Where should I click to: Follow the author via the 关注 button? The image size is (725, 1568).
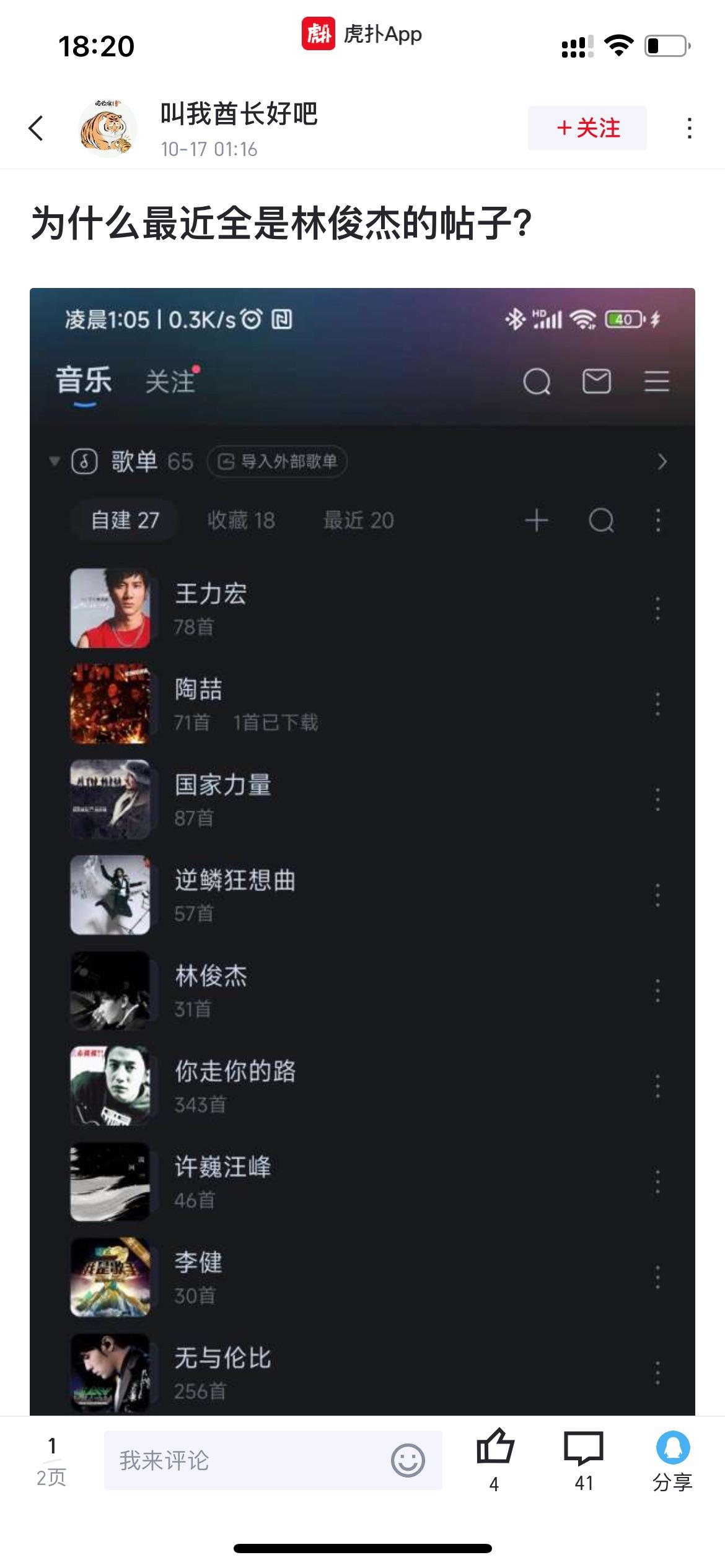coord(587,129)
